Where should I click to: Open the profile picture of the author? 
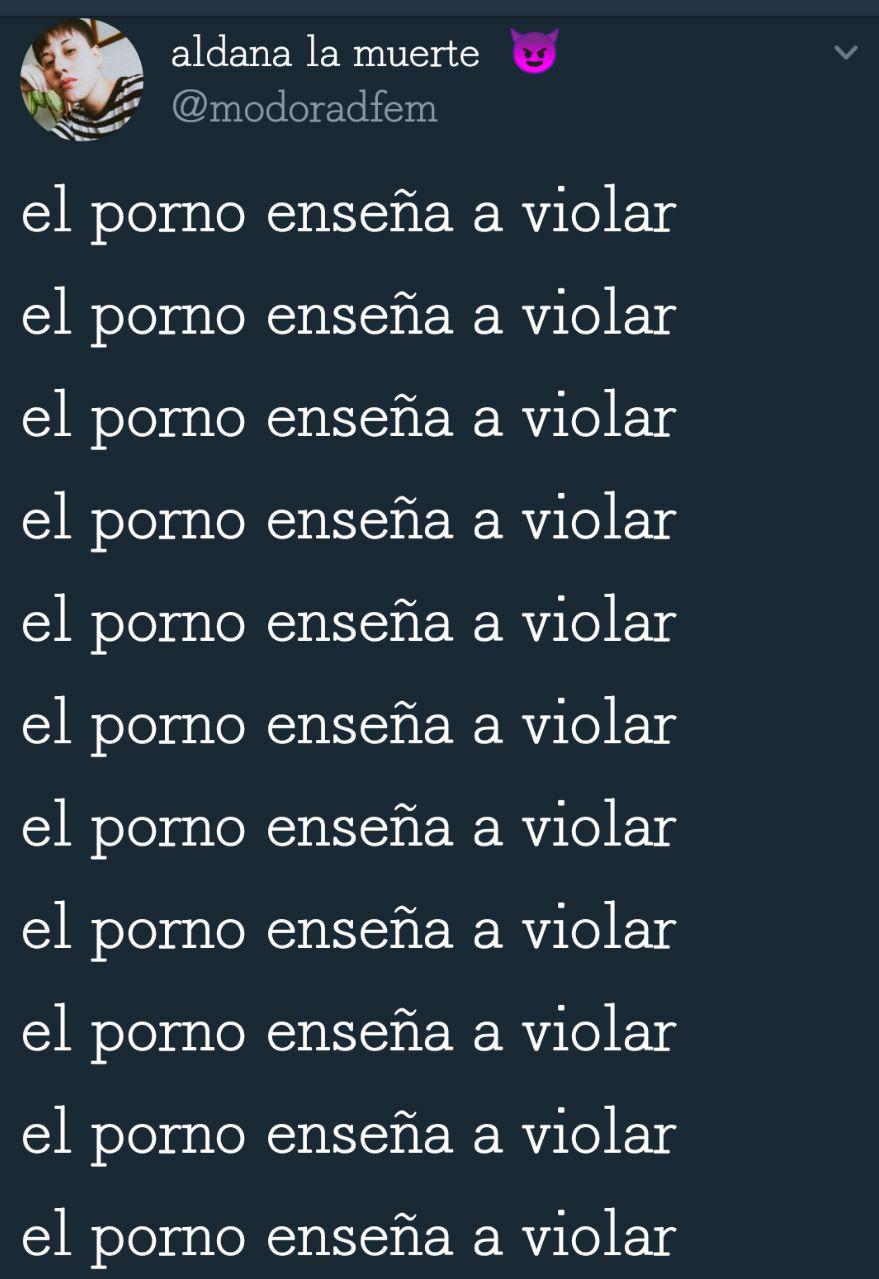82,80
